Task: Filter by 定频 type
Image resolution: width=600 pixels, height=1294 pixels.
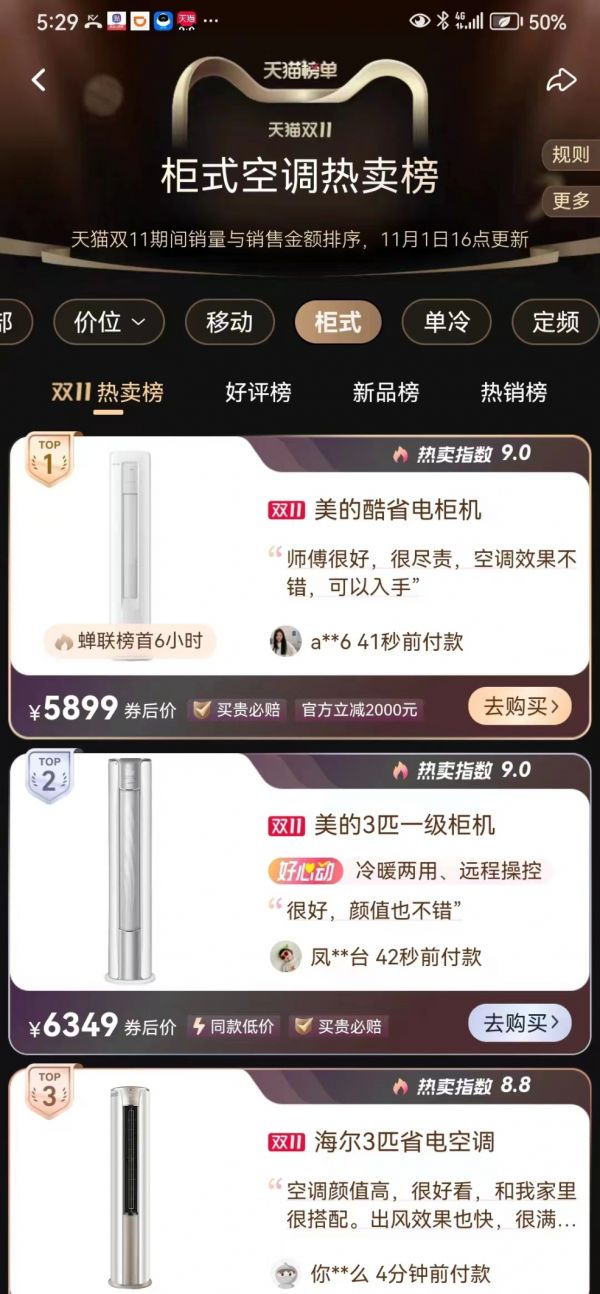Action: [555, 322]
